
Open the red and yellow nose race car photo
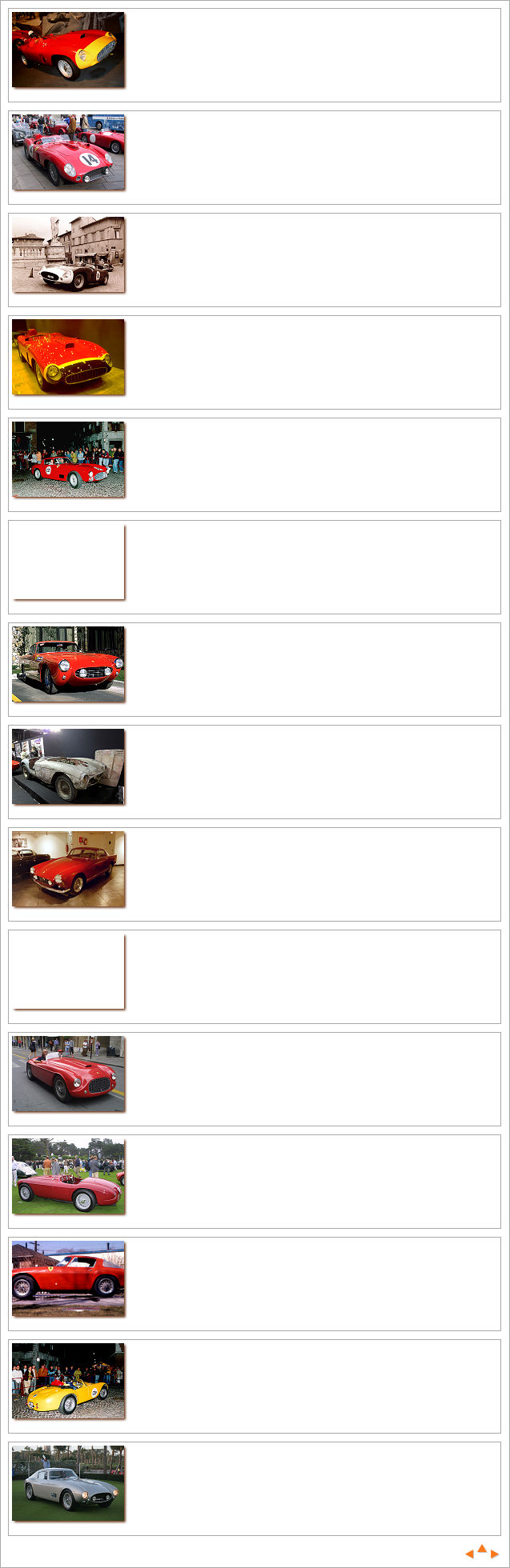tap(68, 50)
